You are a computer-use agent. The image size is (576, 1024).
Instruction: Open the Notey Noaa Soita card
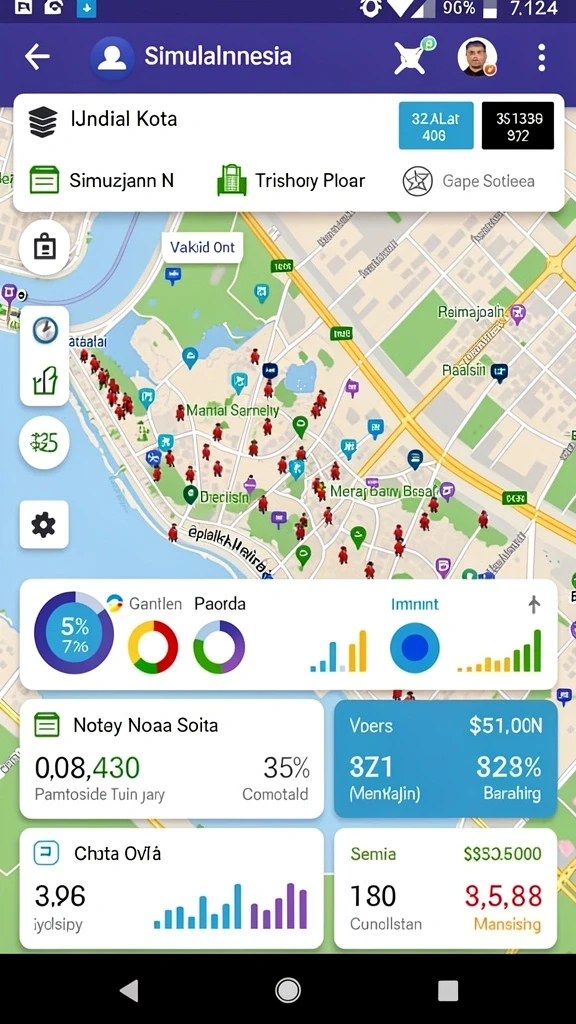[172, 759]
